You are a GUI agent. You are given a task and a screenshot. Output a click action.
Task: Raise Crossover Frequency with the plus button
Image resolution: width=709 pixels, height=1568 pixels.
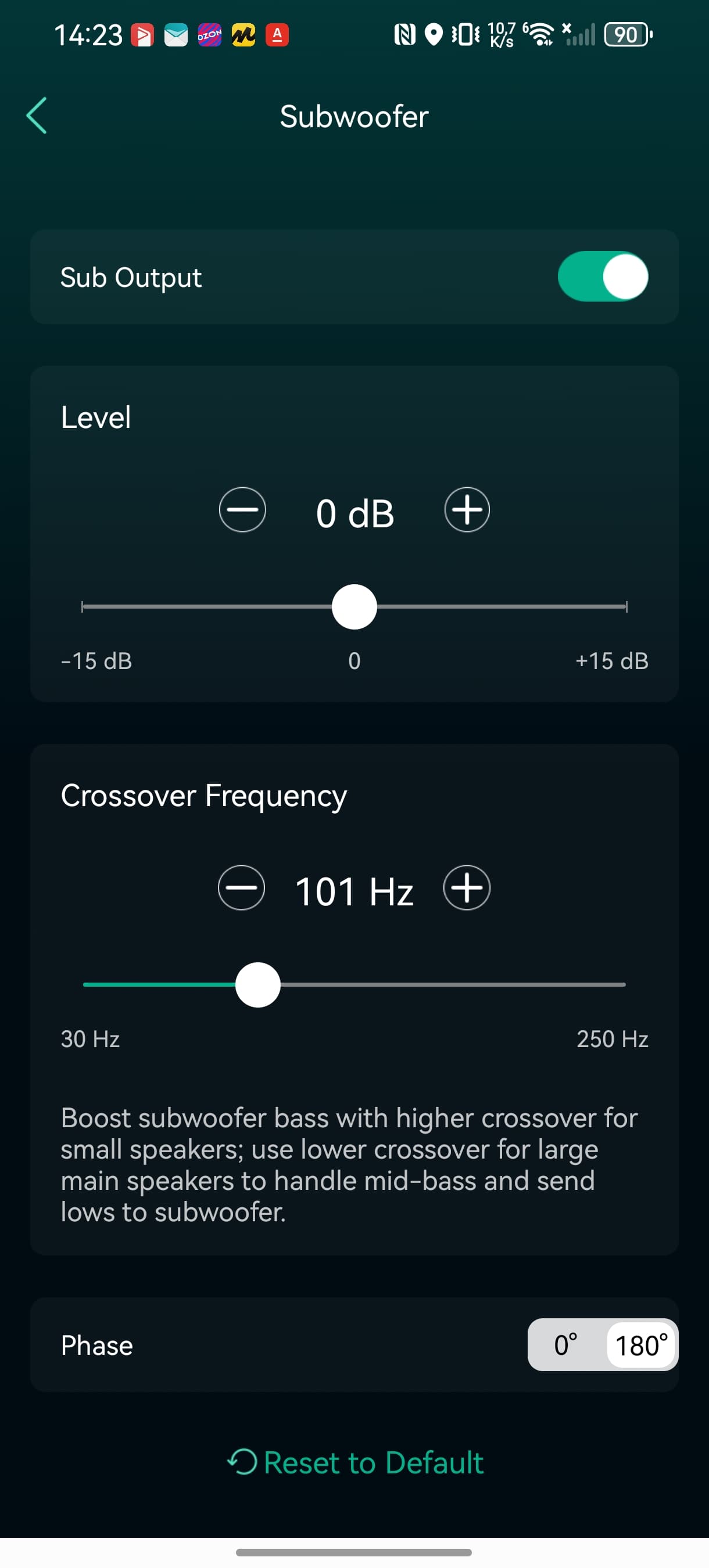[467, 888]
